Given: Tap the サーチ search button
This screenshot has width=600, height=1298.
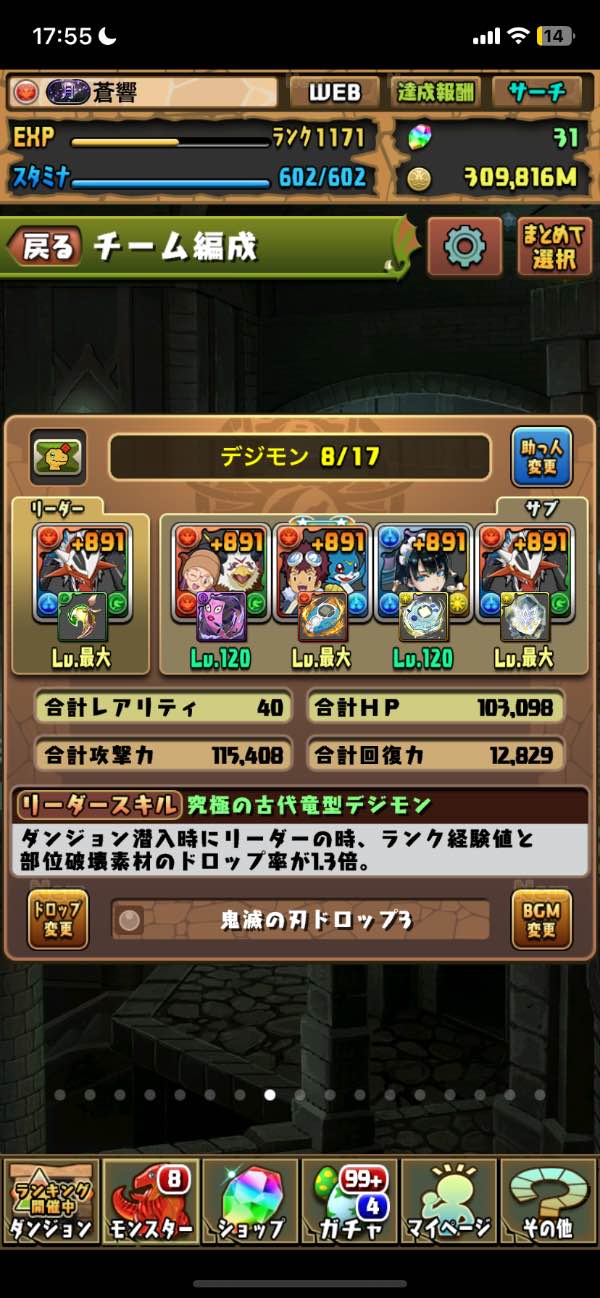Looking at the screenshot, I should [x=536, y=93].
